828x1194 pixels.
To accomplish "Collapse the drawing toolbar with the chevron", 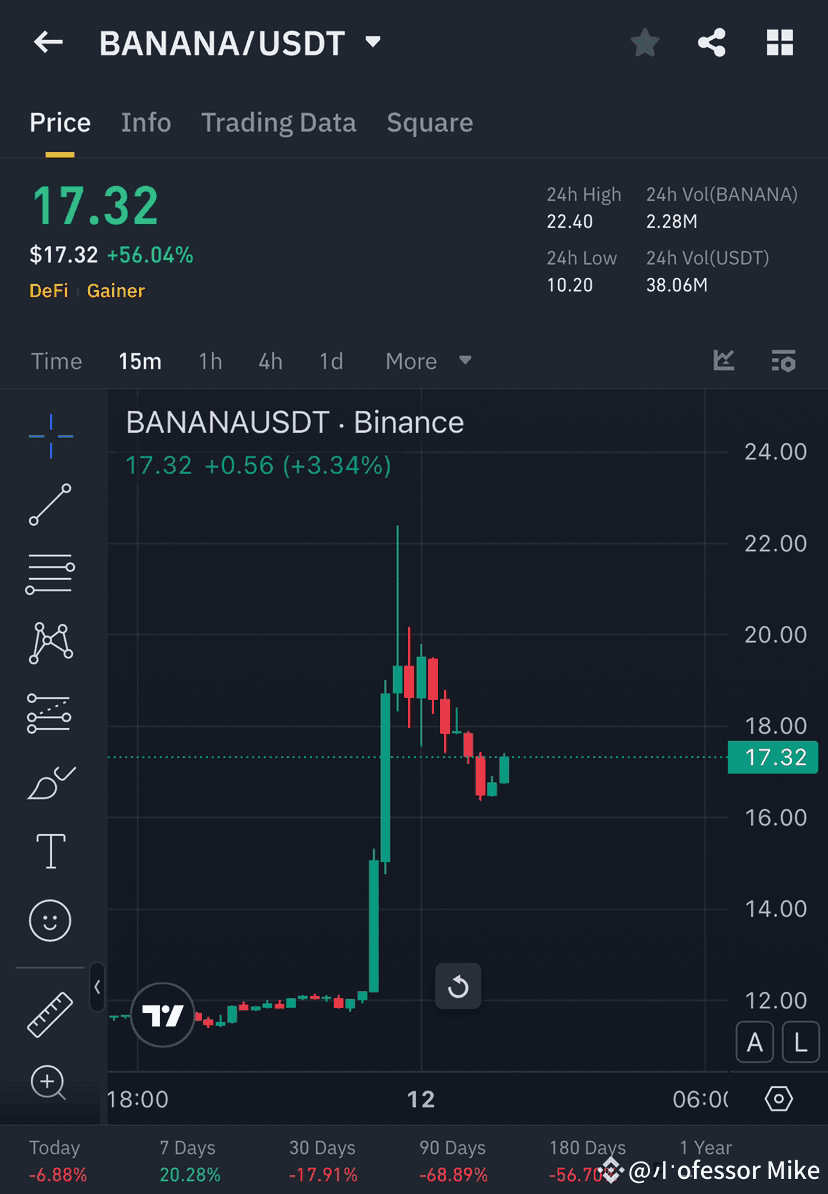I will click(97, 988).
